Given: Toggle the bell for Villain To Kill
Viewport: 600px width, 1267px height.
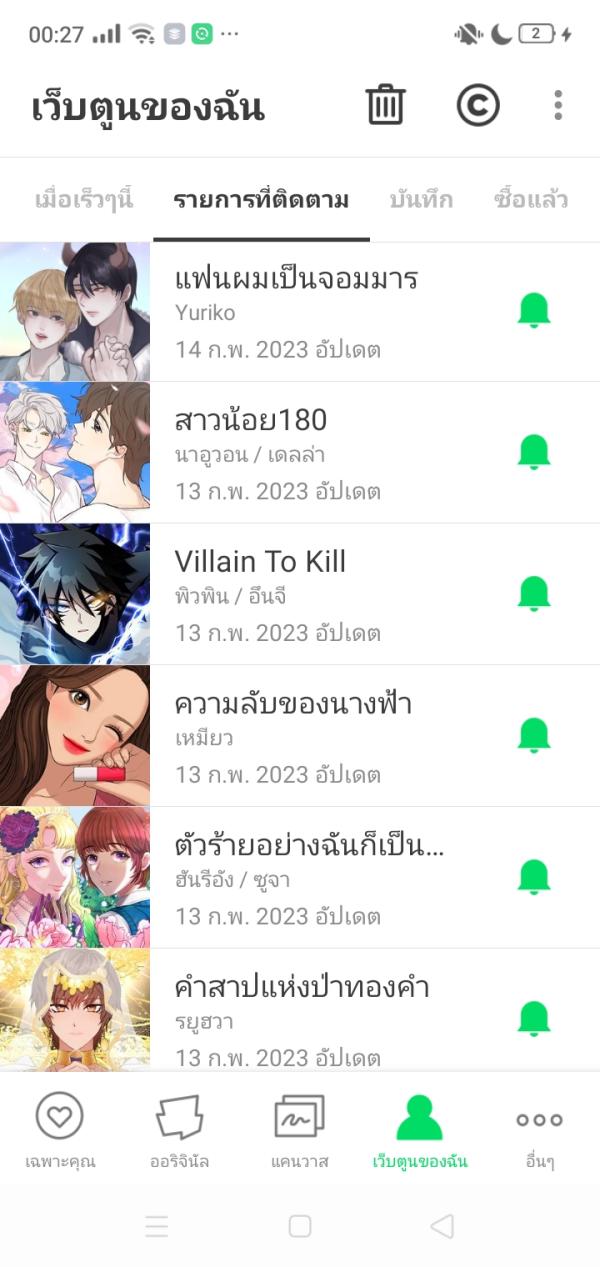Looking at the screenshot, I should point(534,594).
